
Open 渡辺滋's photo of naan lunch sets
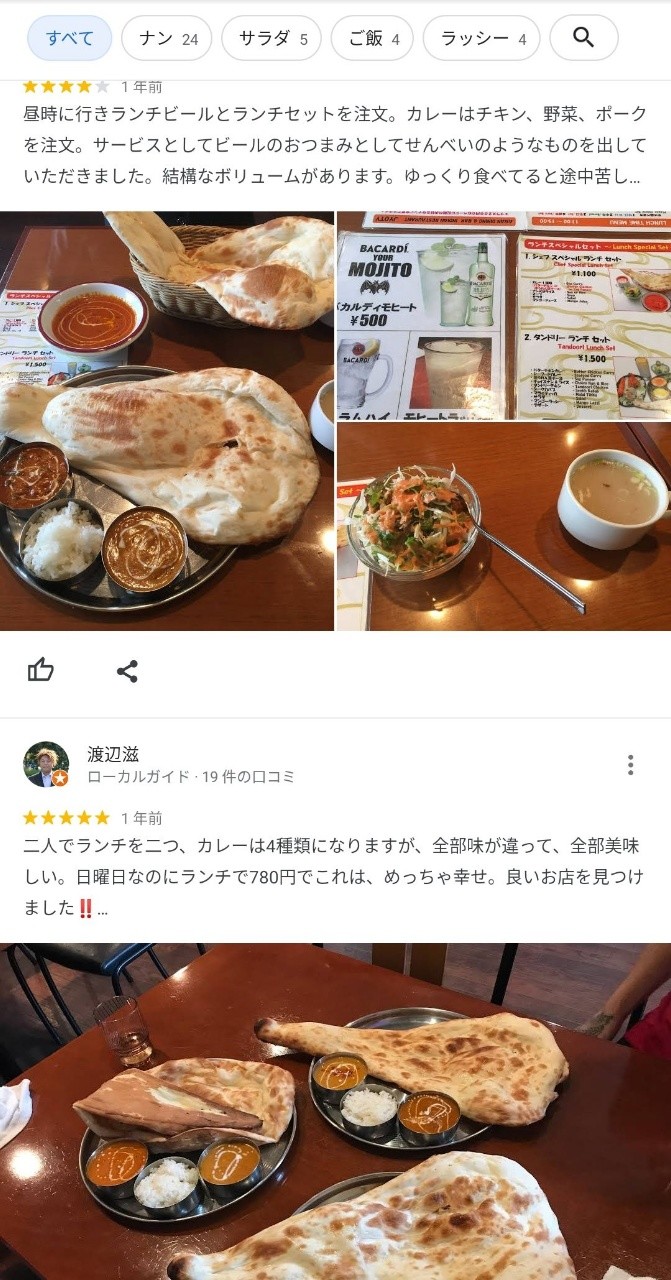point(335,1110)
